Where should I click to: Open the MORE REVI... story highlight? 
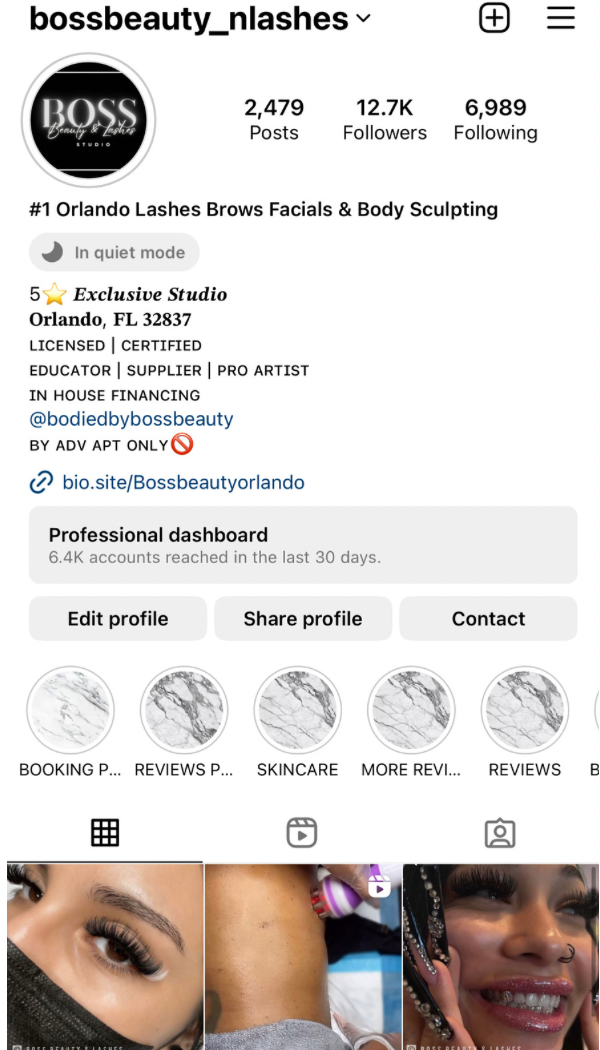click(x=411, y=711)
